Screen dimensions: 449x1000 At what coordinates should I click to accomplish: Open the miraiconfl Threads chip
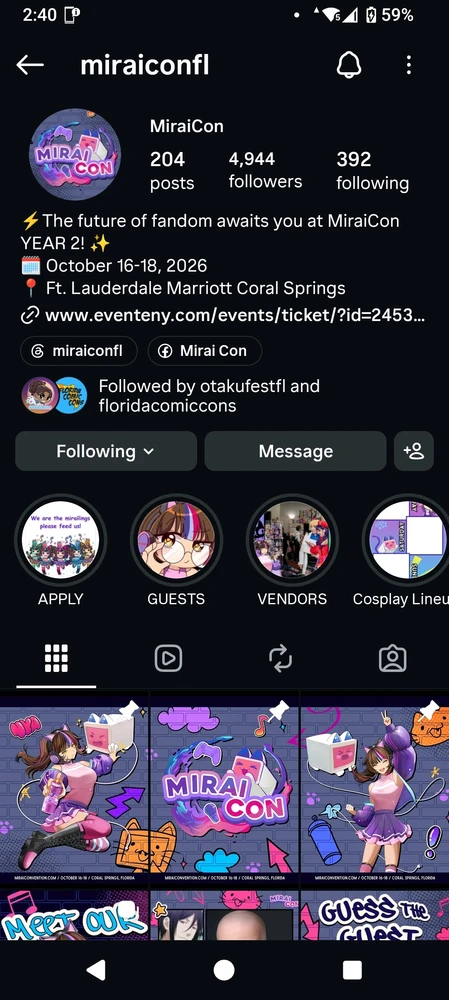[78, 351]
